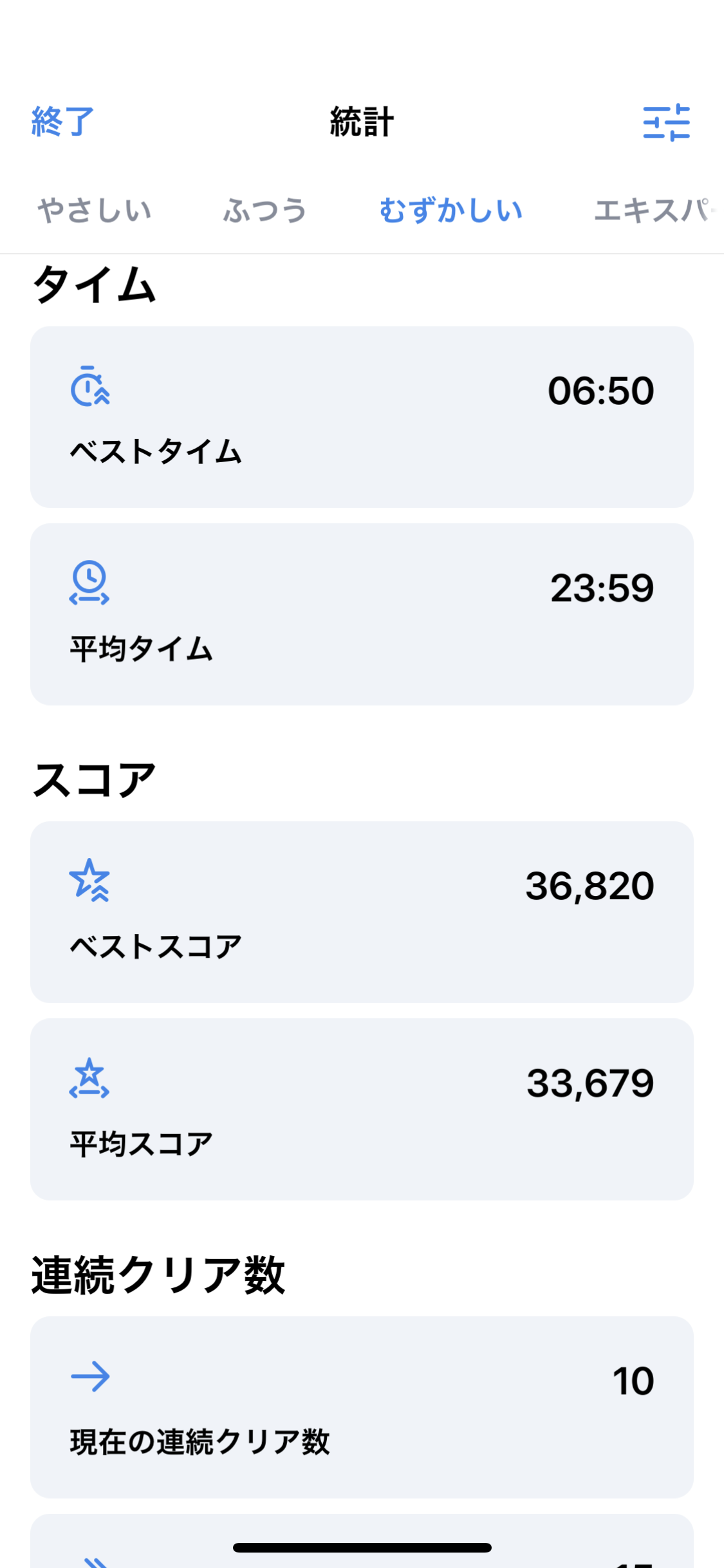Open the filter settings icon
Screen dimensions: 724x1568
click(x=666, y=122)
